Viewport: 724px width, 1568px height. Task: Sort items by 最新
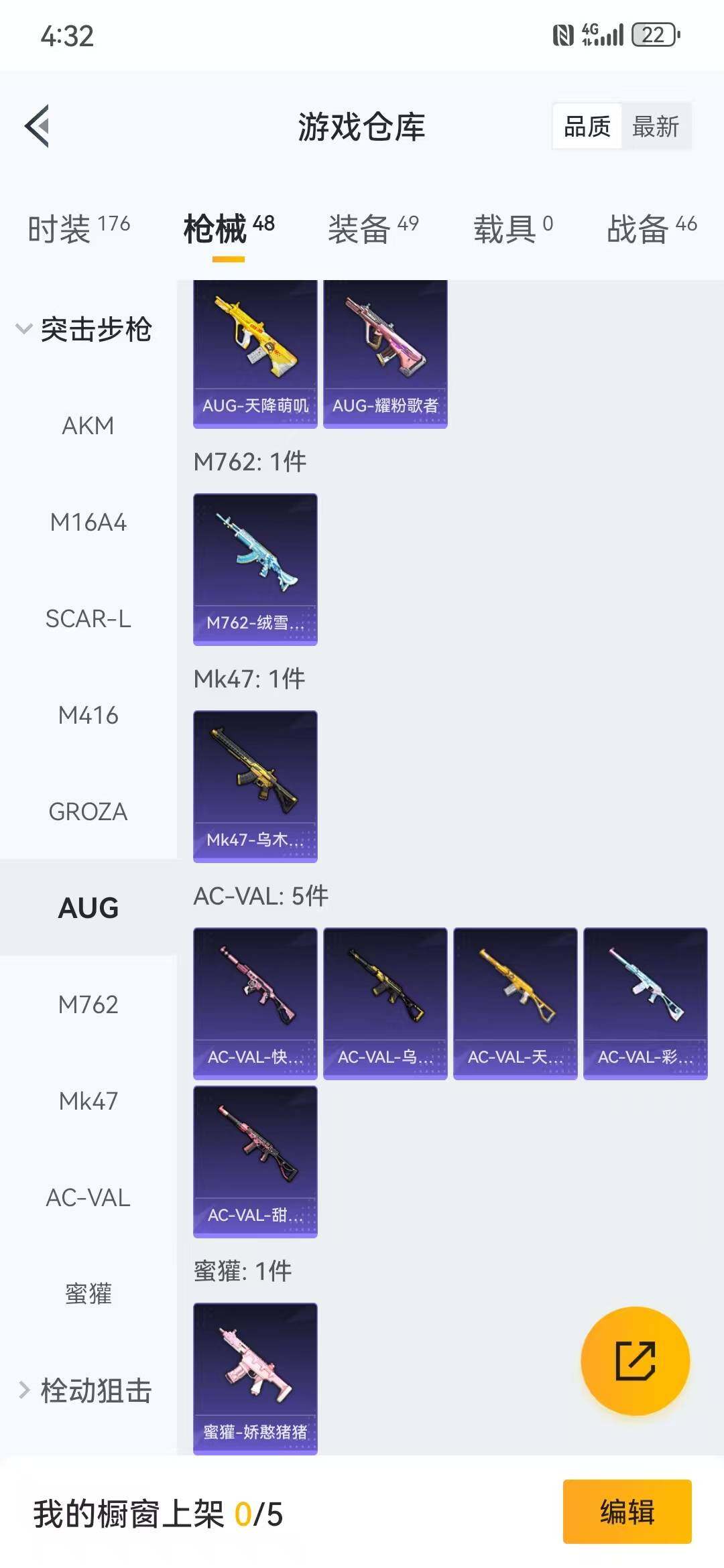tap(655, 126)
